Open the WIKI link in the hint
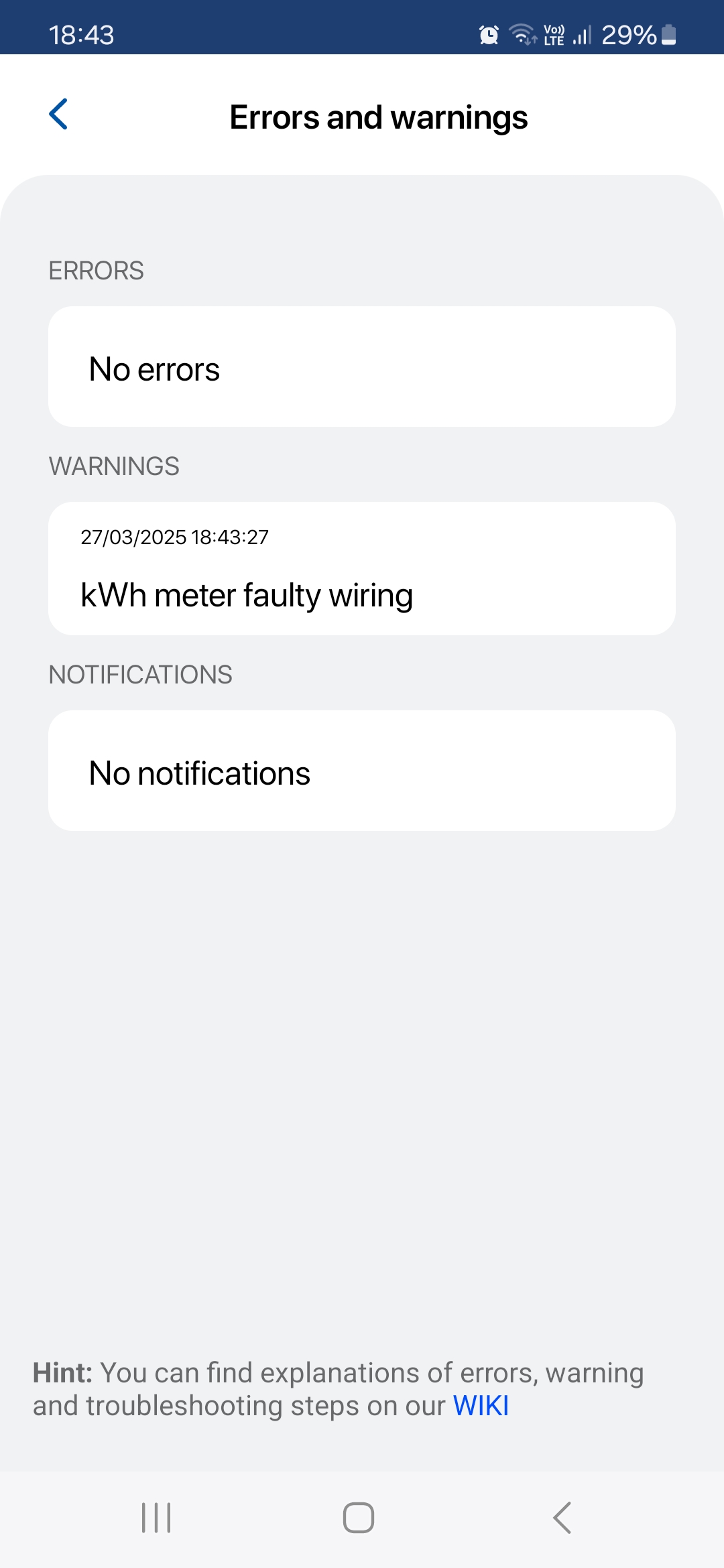The height and width of the screenshot is (1568, 724). [x=481, y=1406]
